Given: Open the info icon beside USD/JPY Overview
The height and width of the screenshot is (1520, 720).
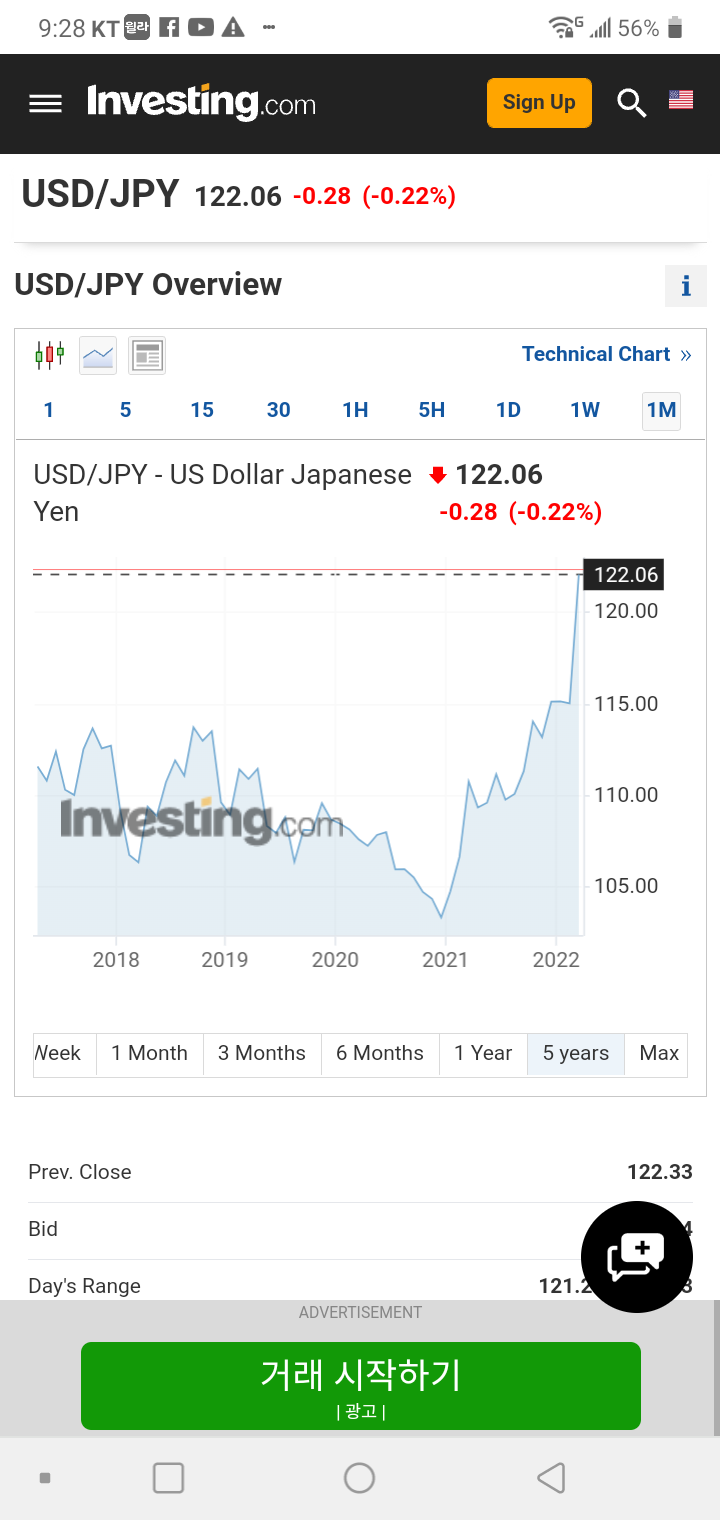Looking at the screenshot, I should 686,287.
